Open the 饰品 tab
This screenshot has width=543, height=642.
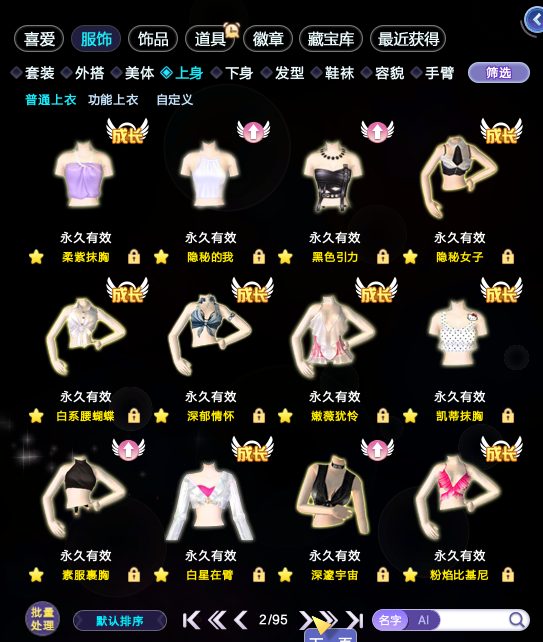[153, 39]
